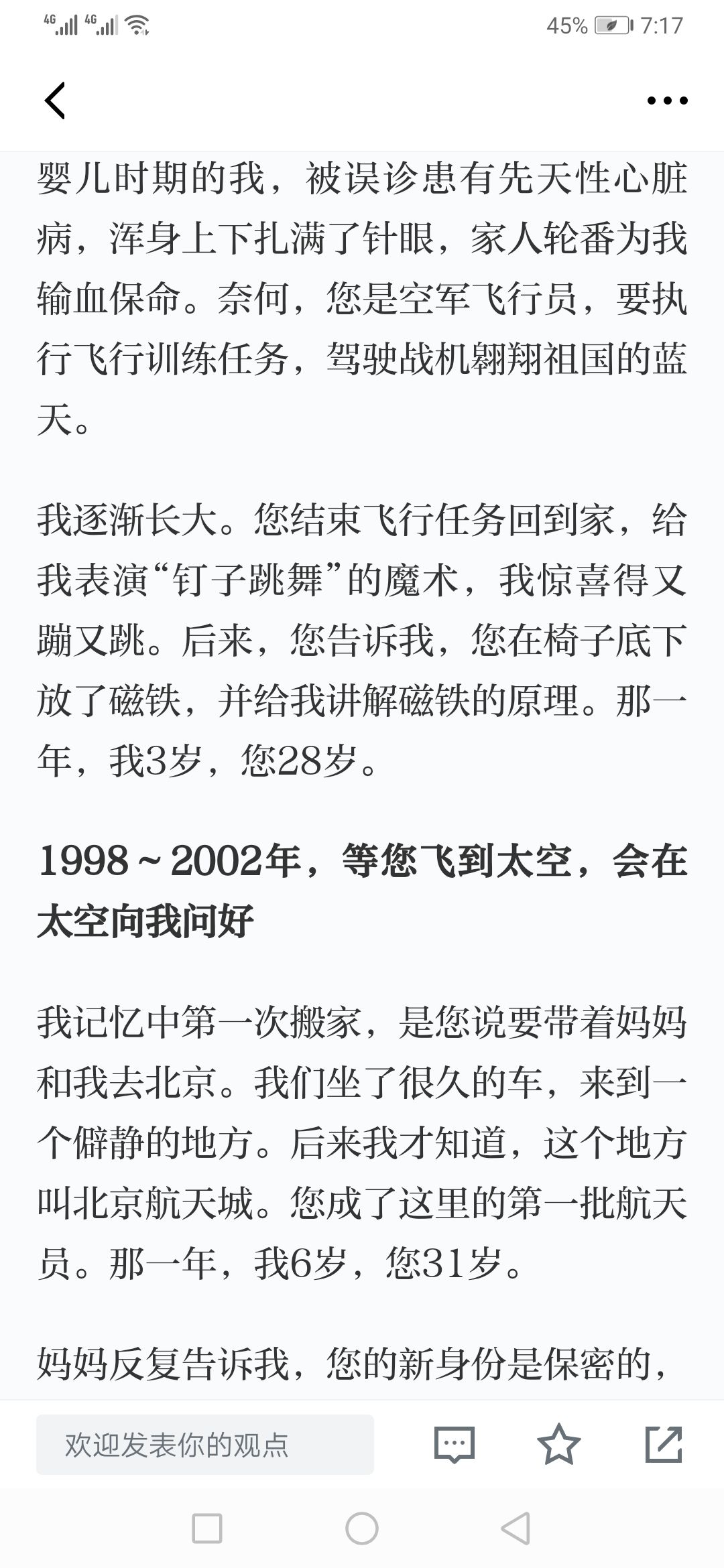
Task: Open recent apps with the square button
Action: (207, 1530)
